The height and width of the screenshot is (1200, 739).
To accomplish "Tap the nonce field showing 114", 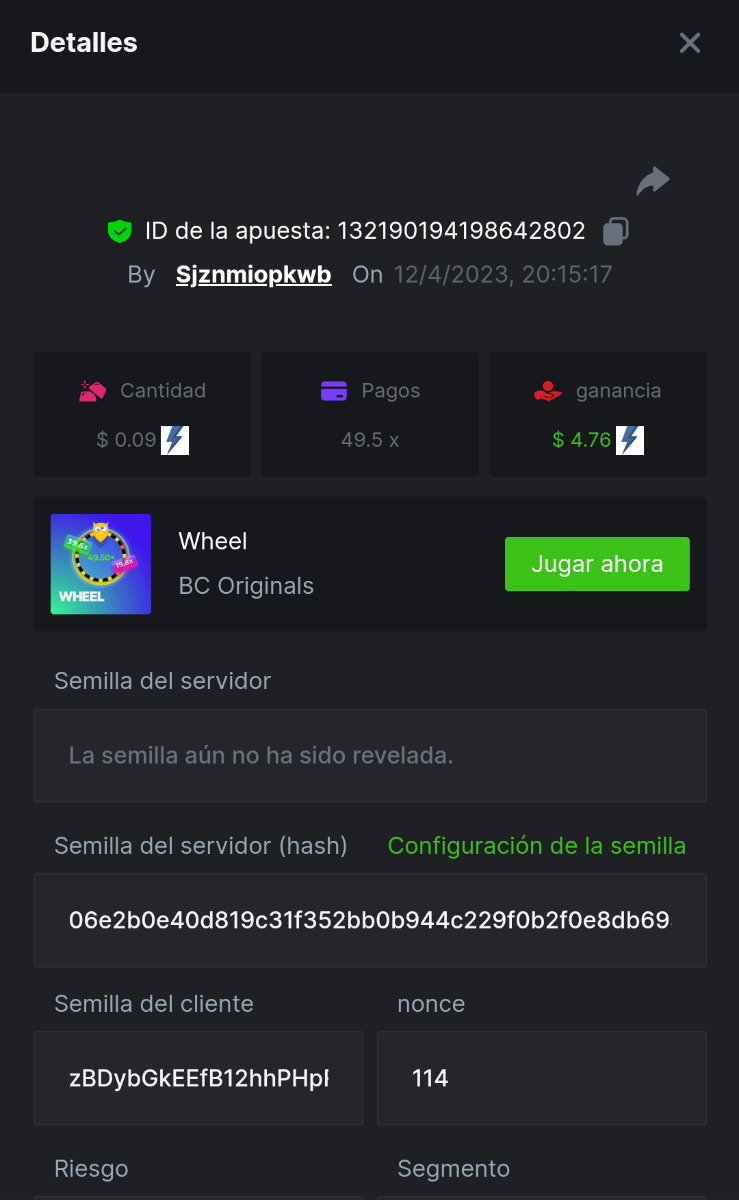I will [x=541, y=1078].
